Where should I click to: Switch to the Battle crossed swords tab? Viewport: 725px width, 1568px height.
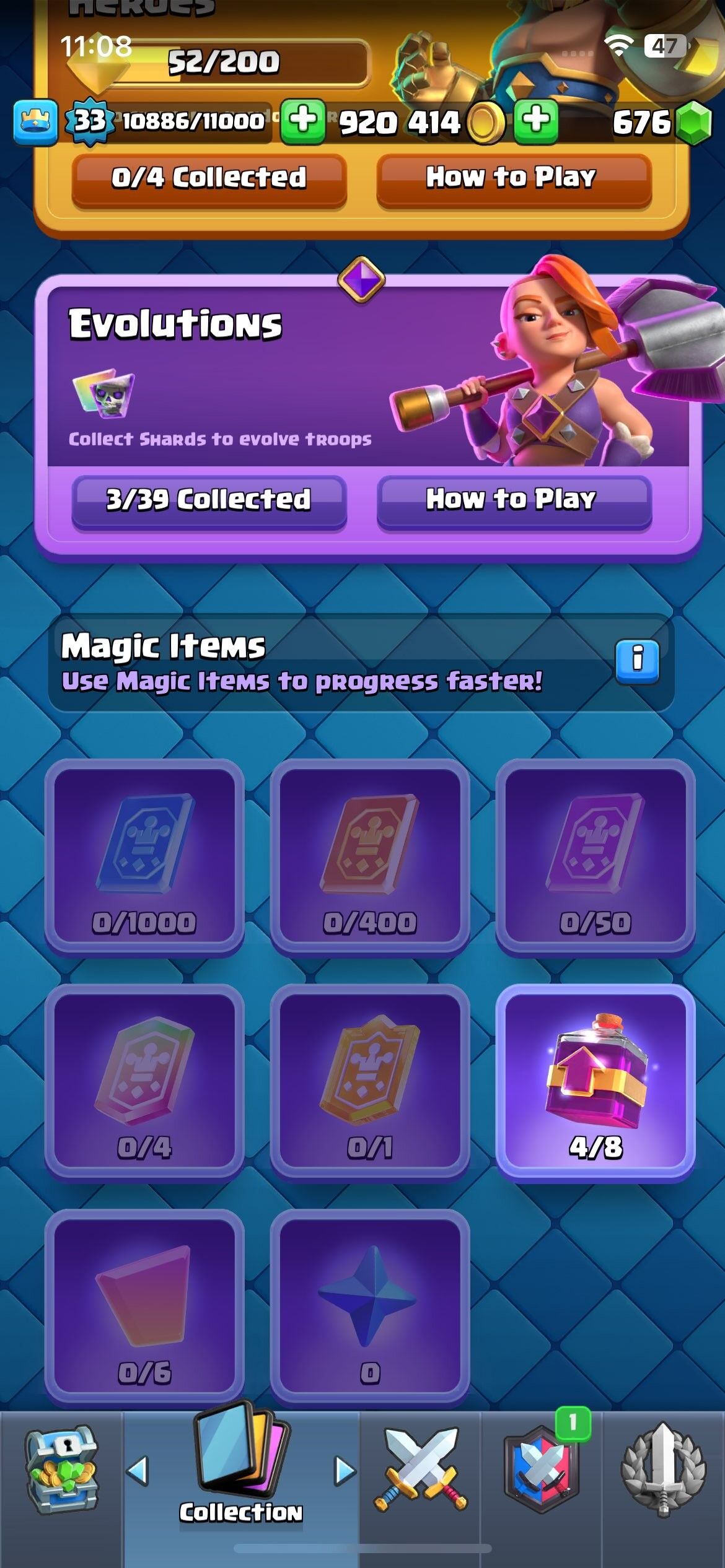click(421, 1471)
